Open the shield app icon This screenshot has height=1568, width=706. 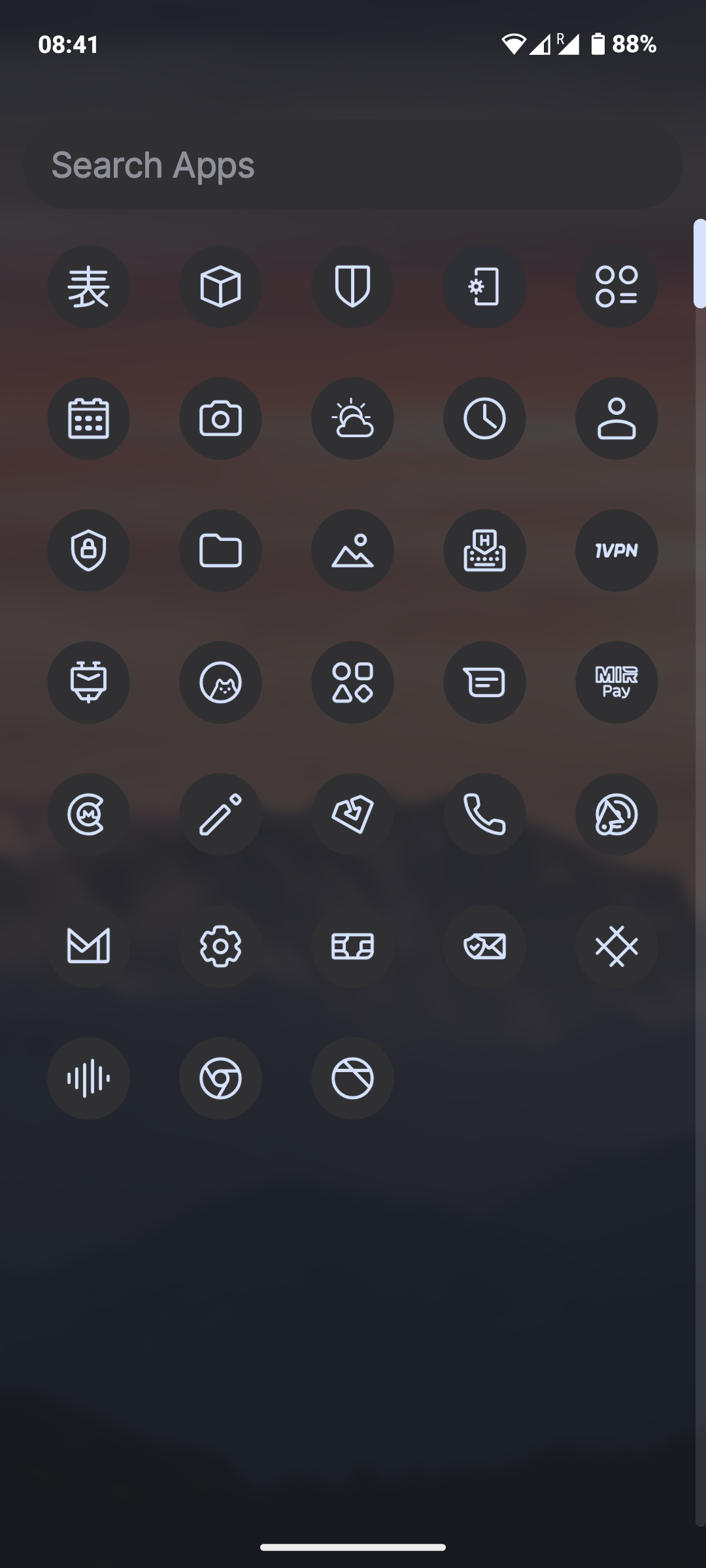pyautogui.click(x=352, y=287)
